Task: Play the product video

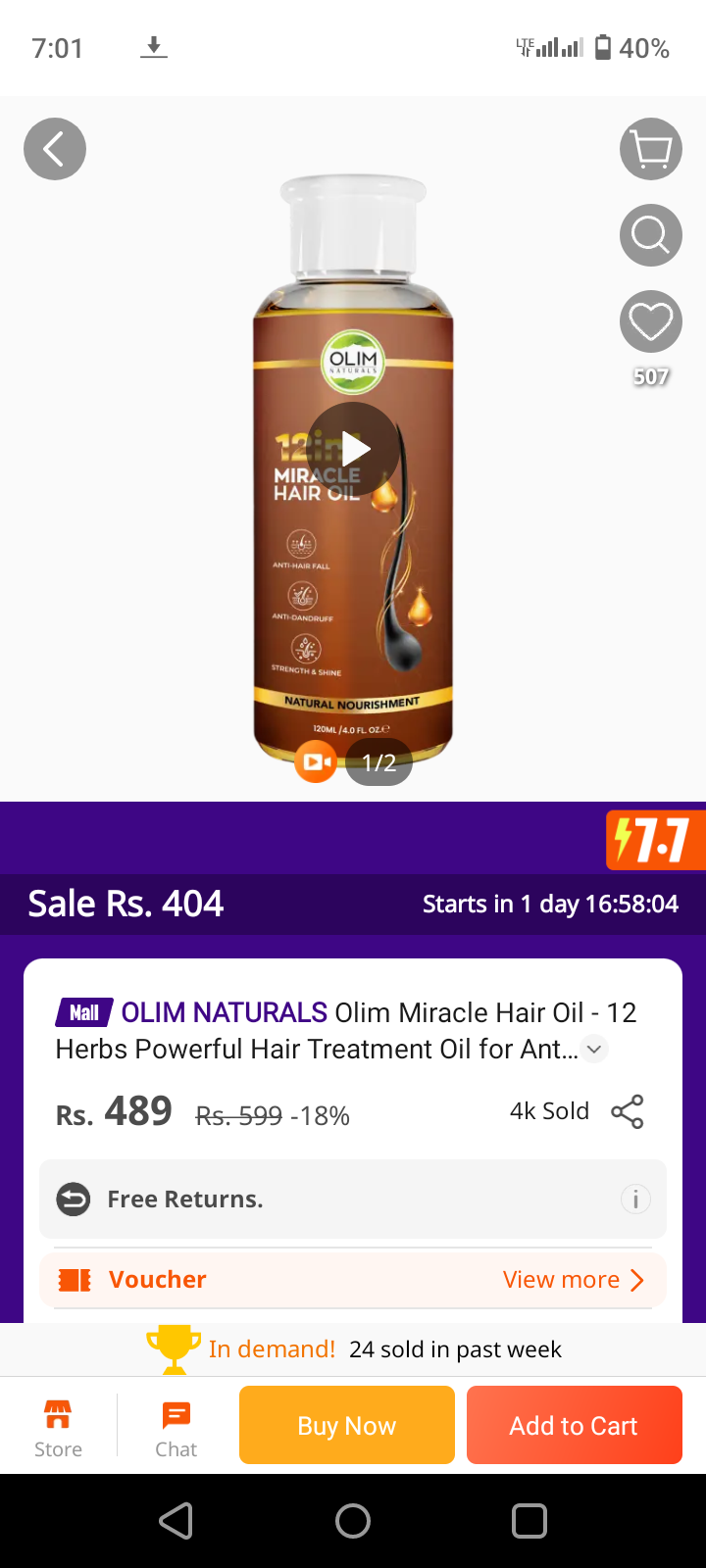Action: 353,449
